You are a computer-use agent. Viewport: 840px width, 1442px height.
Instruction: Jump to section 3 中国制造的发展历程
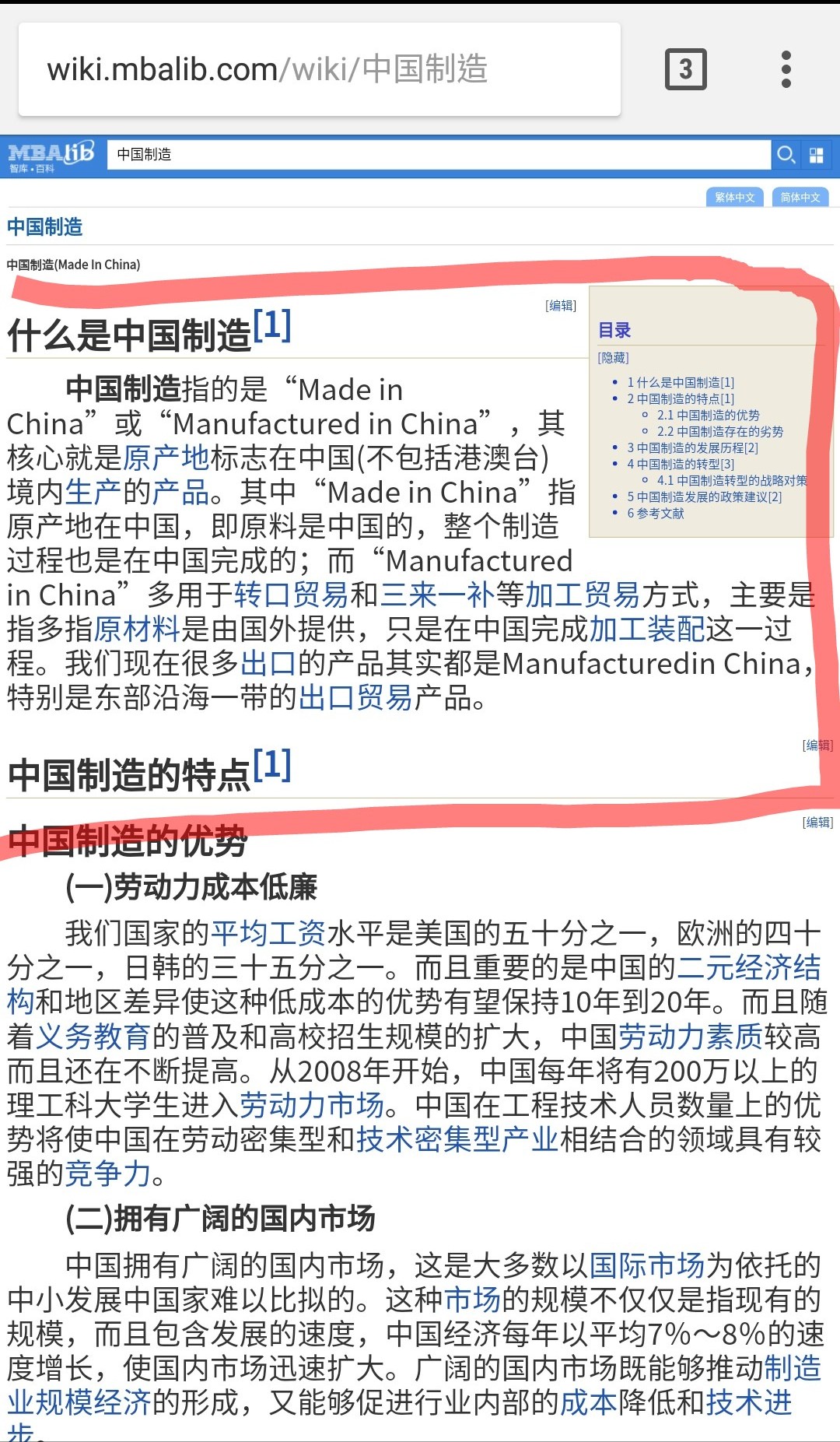[x=692, y=448]
